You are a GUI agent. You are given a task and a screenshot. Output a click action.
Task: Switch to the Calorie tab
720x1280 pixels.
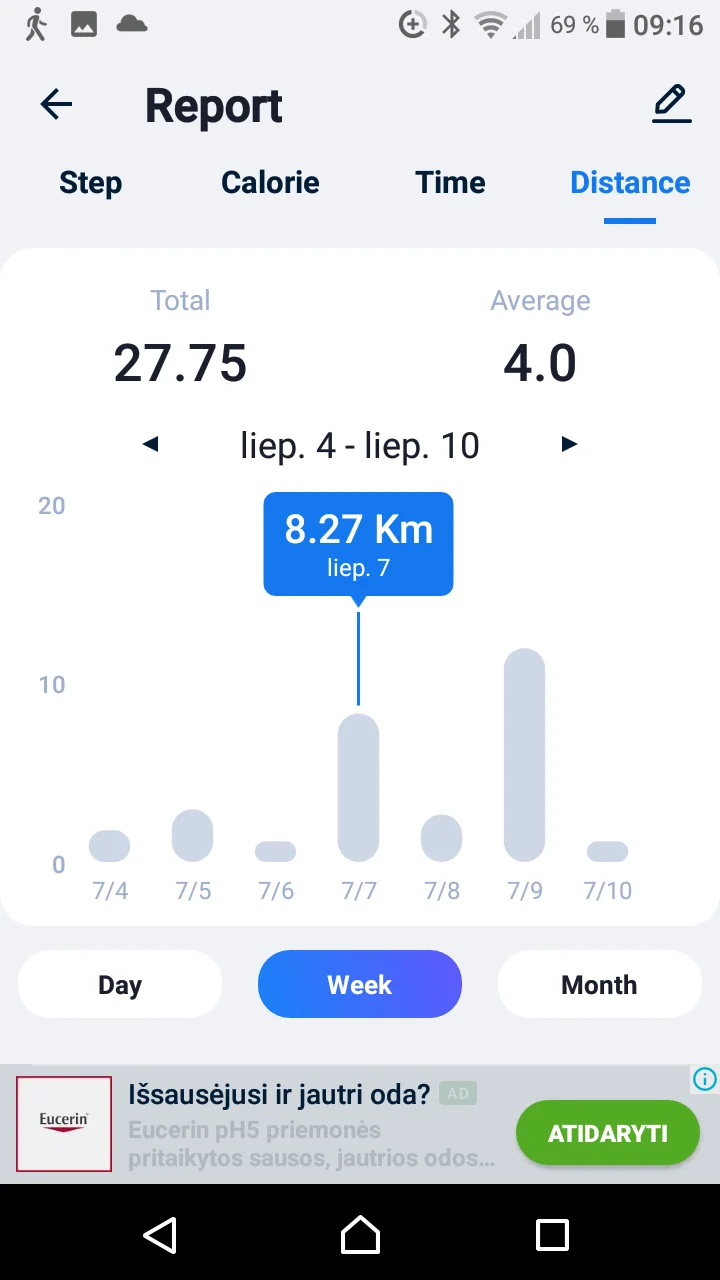[270, 183]
